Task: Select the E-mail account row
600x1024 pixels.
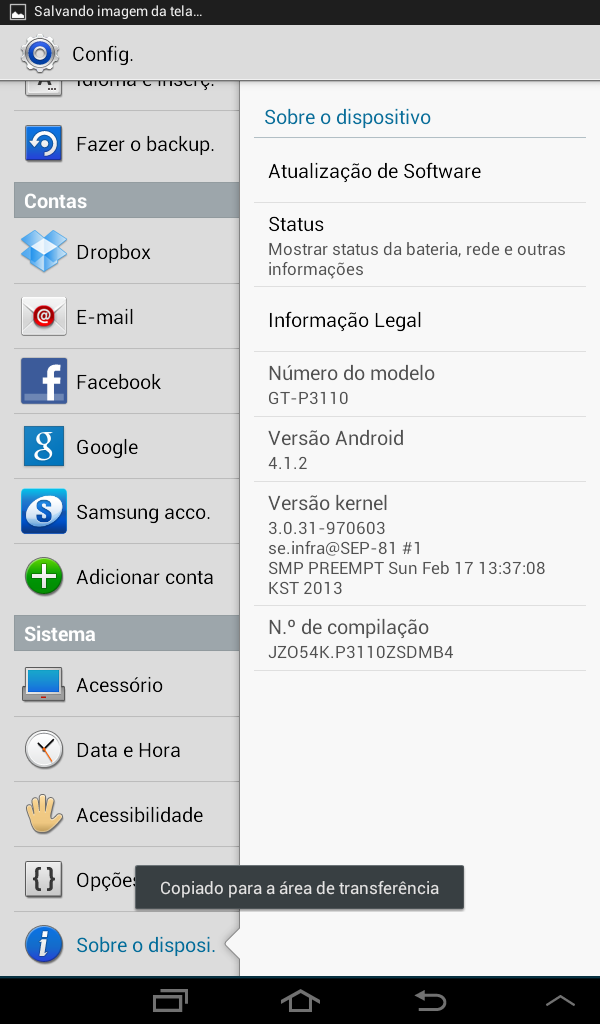Action: (126, 317)
